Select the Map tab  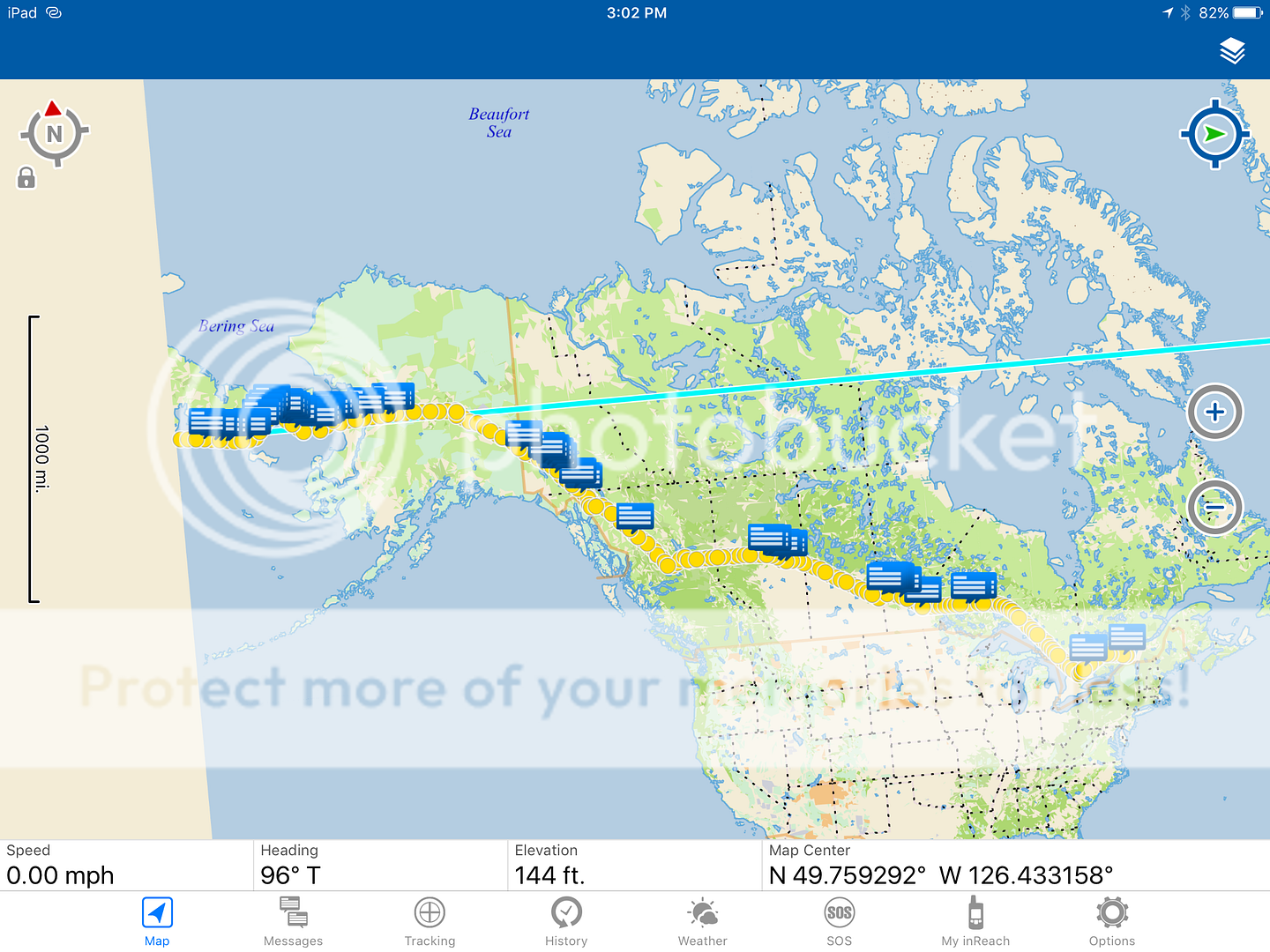pyautogui.click(x=157, y=921)
